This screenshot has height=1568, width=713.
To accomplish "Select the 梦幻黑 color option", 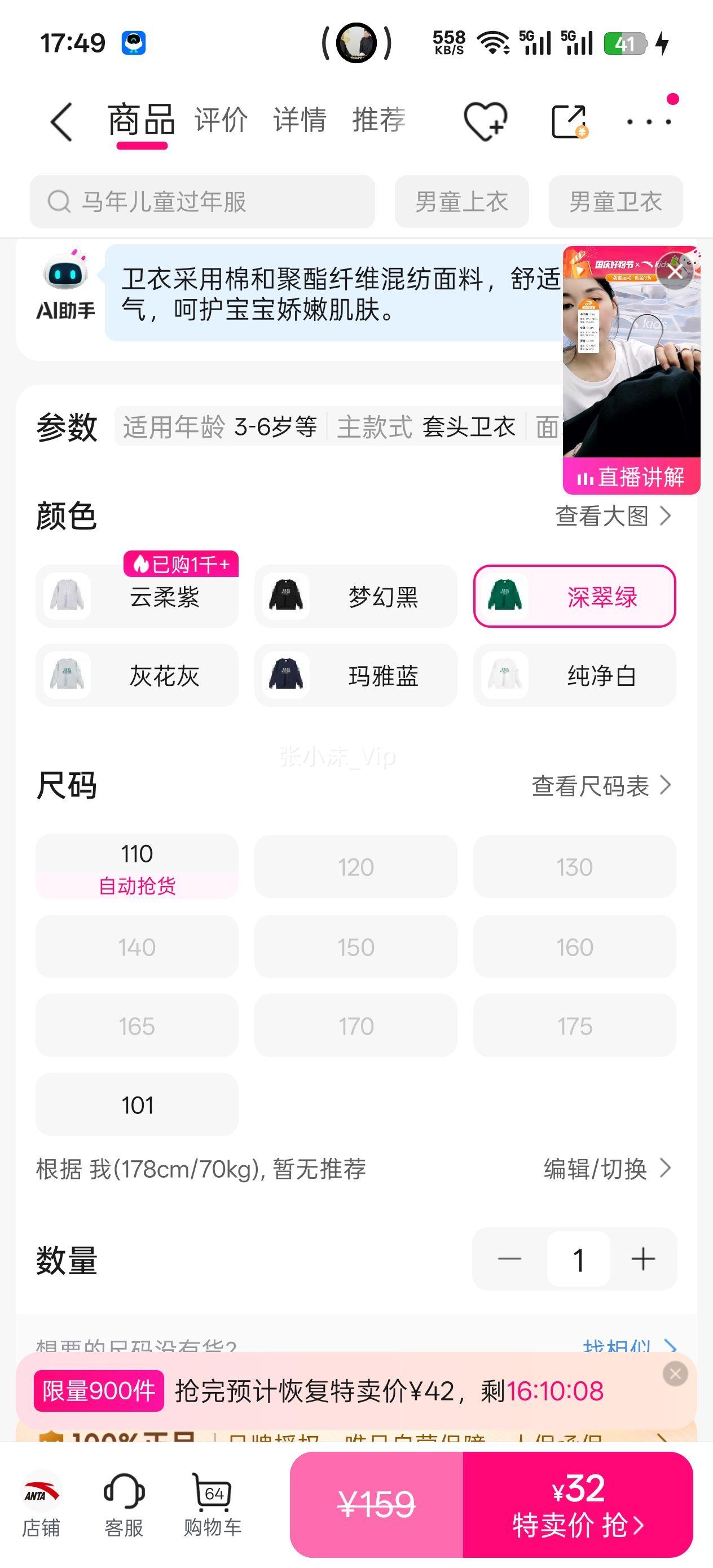I will click(355, 597).
